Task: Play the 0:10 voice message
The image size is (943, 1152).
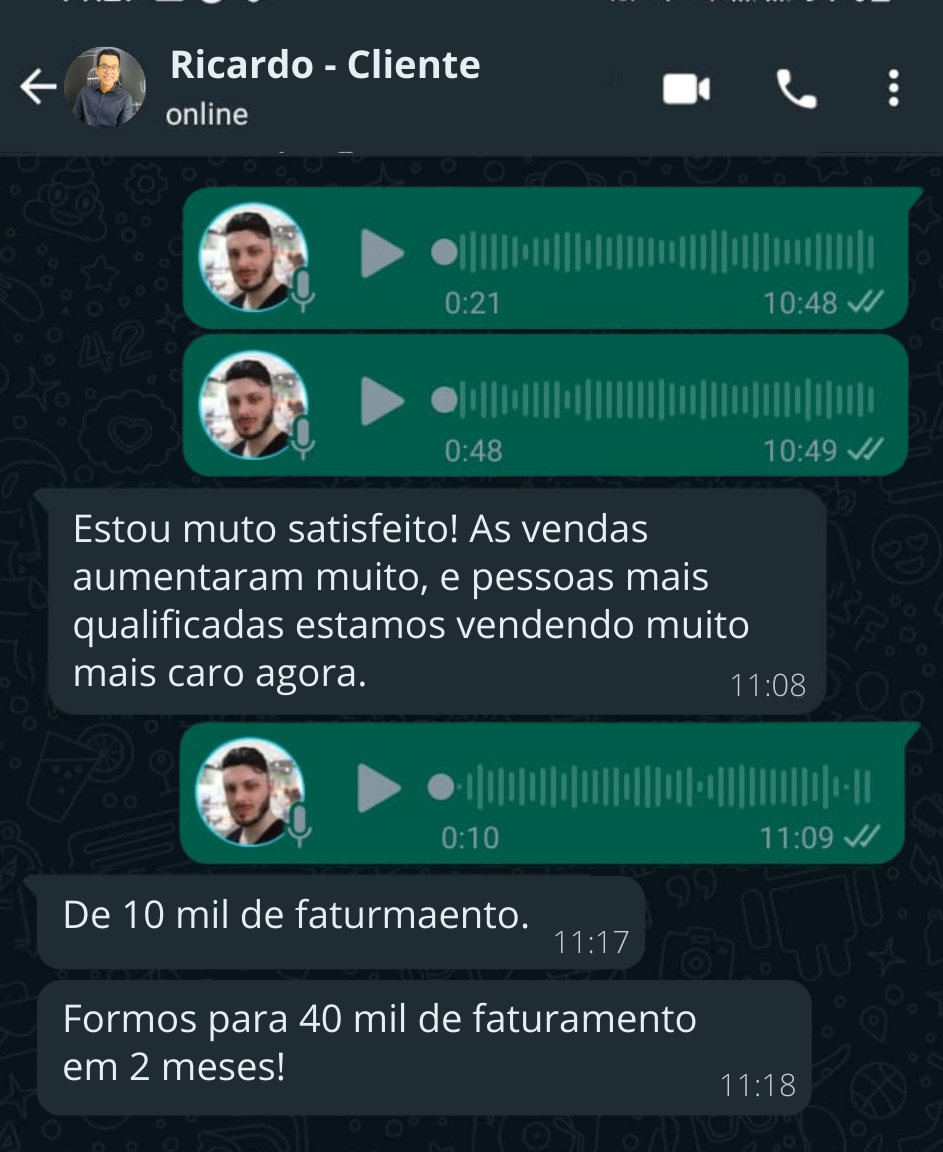Action: pyautogui.click(x=379, y=788)
